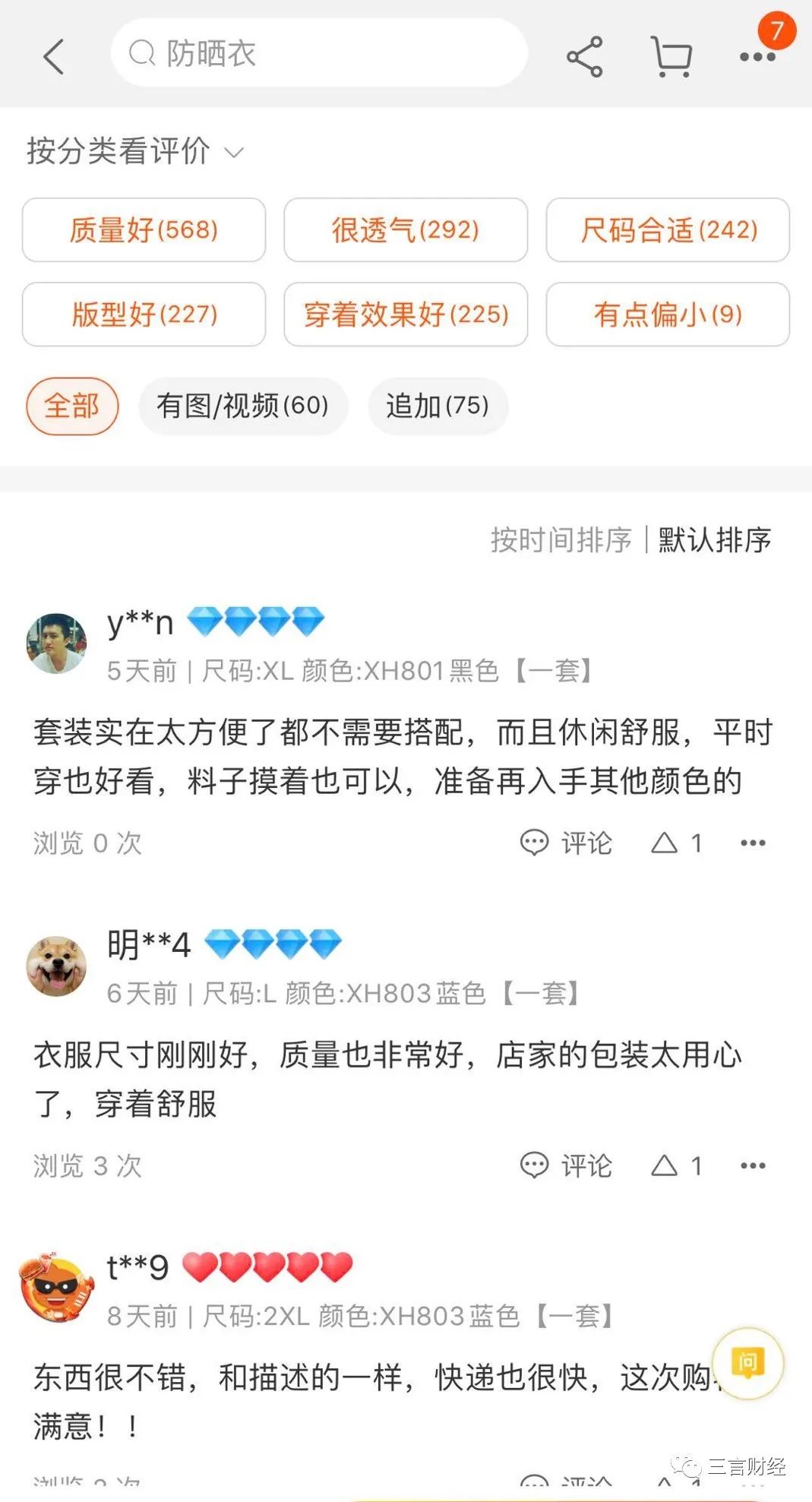The image size is (812, 1502).
Task: Tap the 防晒衣 search box
Action: (319, 53)
